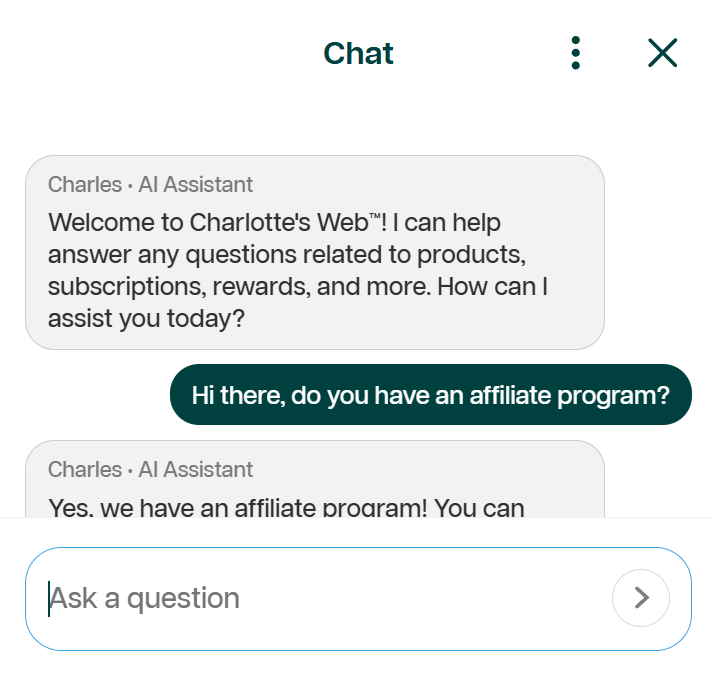Close the chat window
Screen dimensions: 714x677
[x=662, y=53]
